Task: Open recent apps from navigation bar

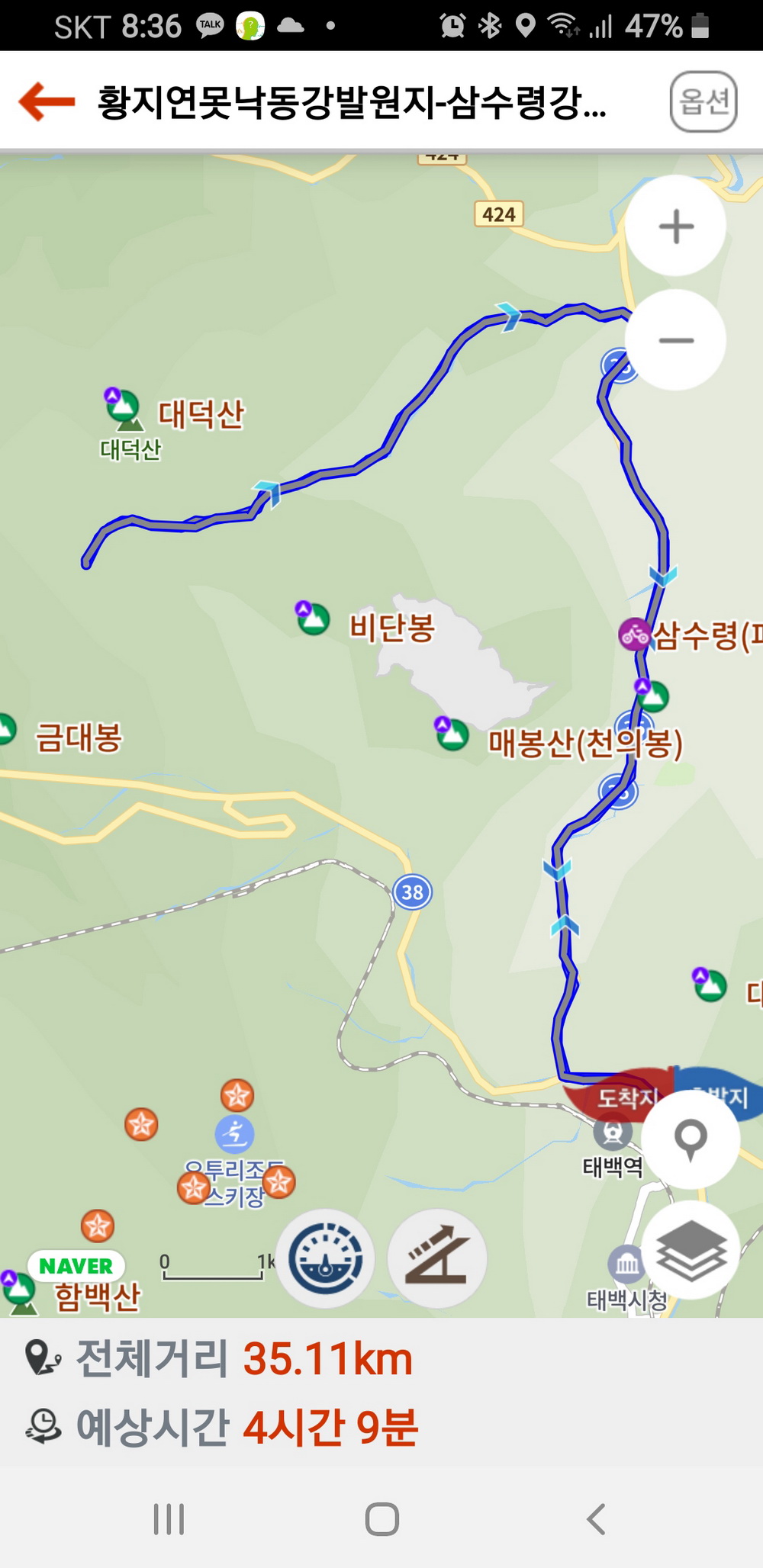Action: pyautogui.click(x=169, y=1518)
